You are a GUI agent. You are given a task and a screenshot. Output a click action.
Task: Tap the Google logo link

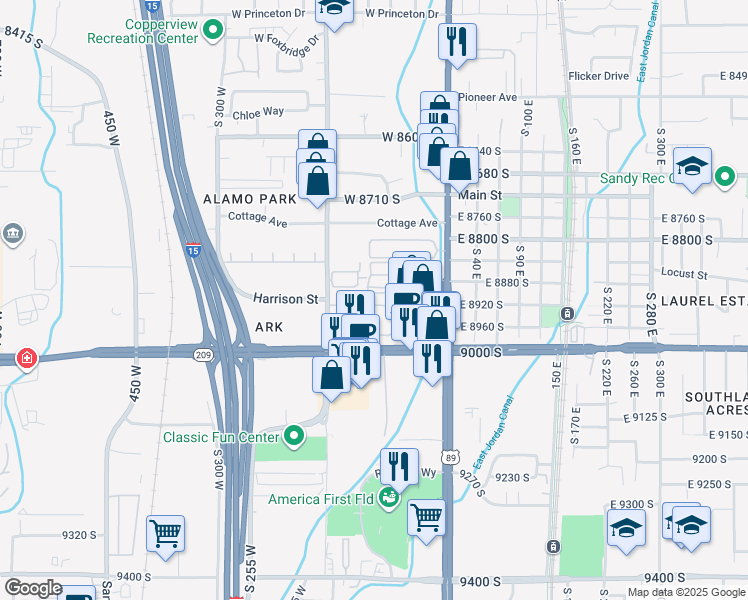pos(32,589)
